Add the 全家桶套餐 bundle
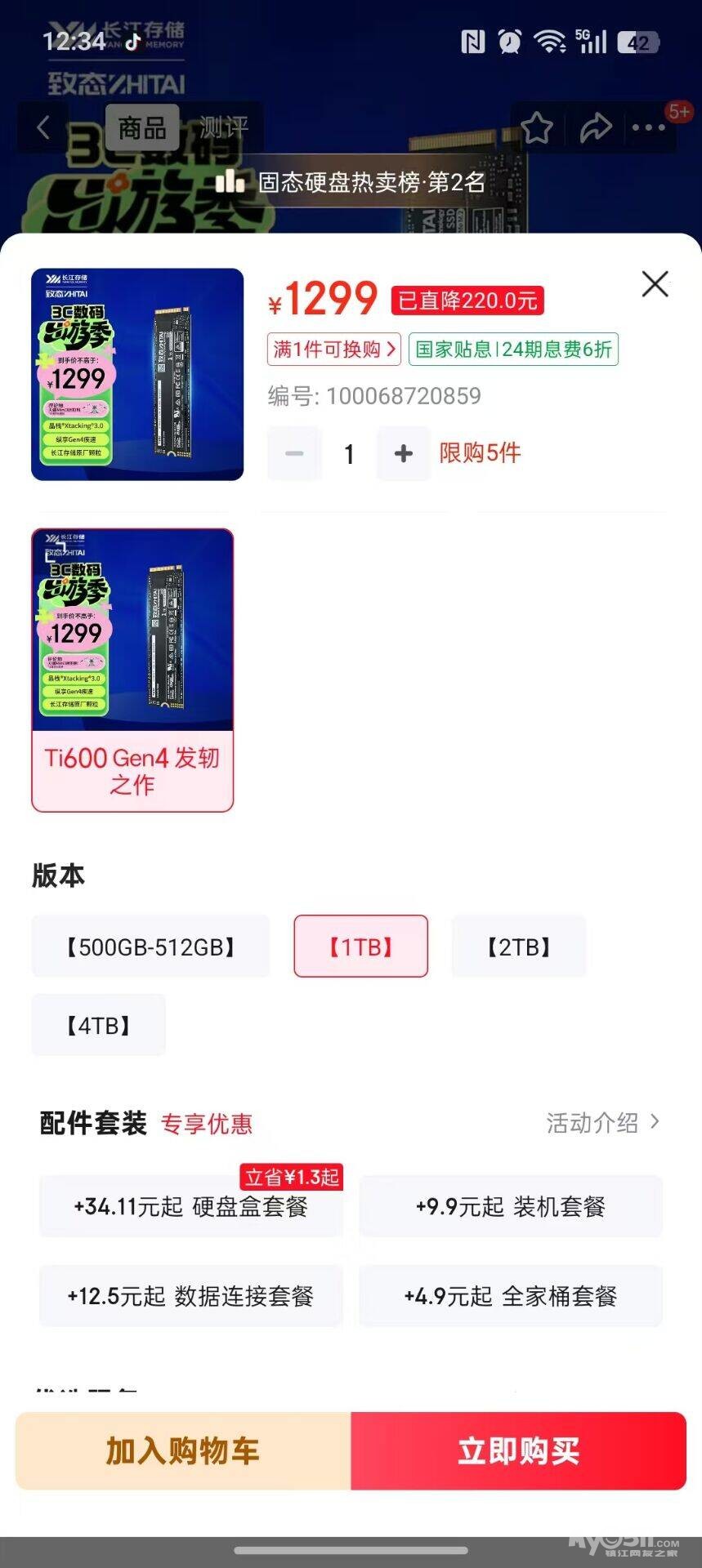 tap(510, 1296)
